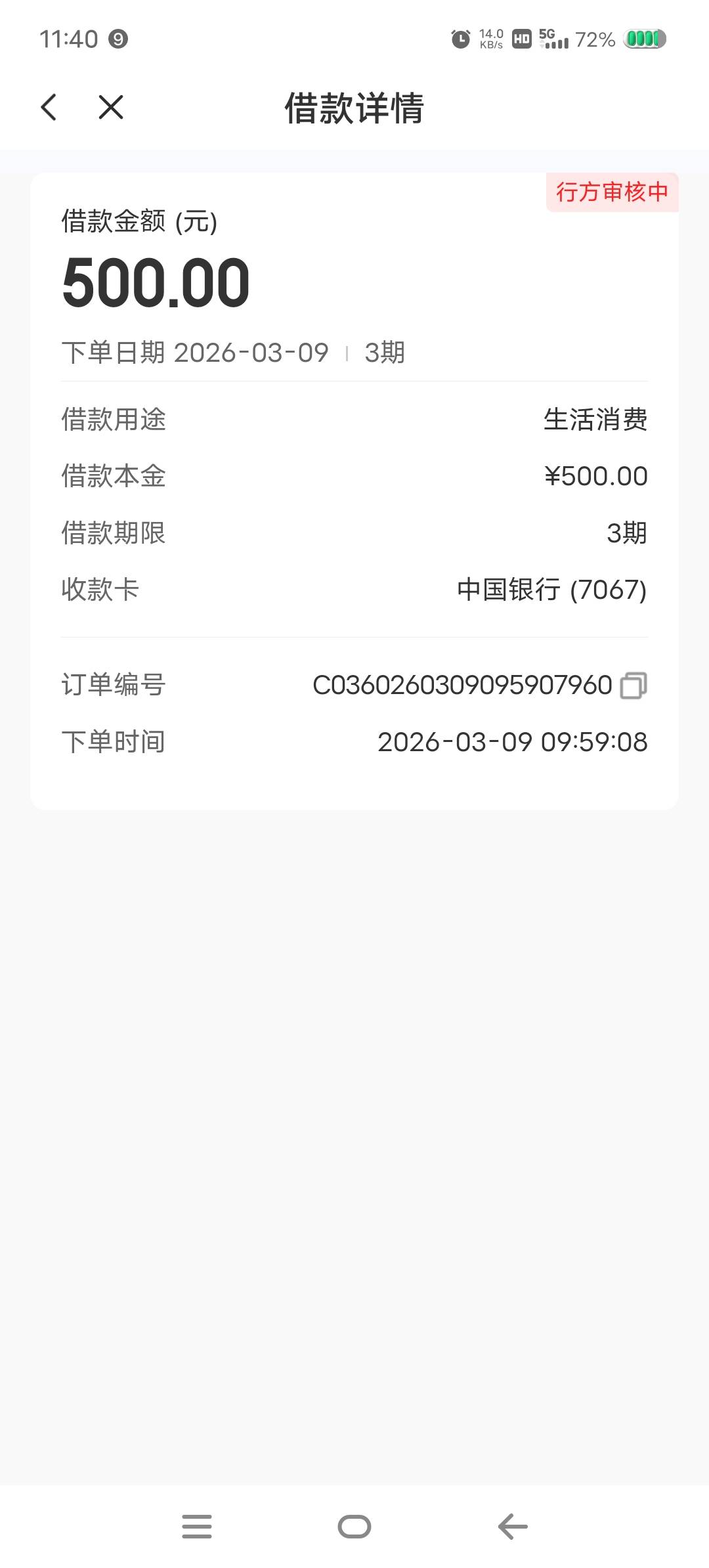709x1568 pixels.
Task: Close the loan details page
Action: [111, 107]
